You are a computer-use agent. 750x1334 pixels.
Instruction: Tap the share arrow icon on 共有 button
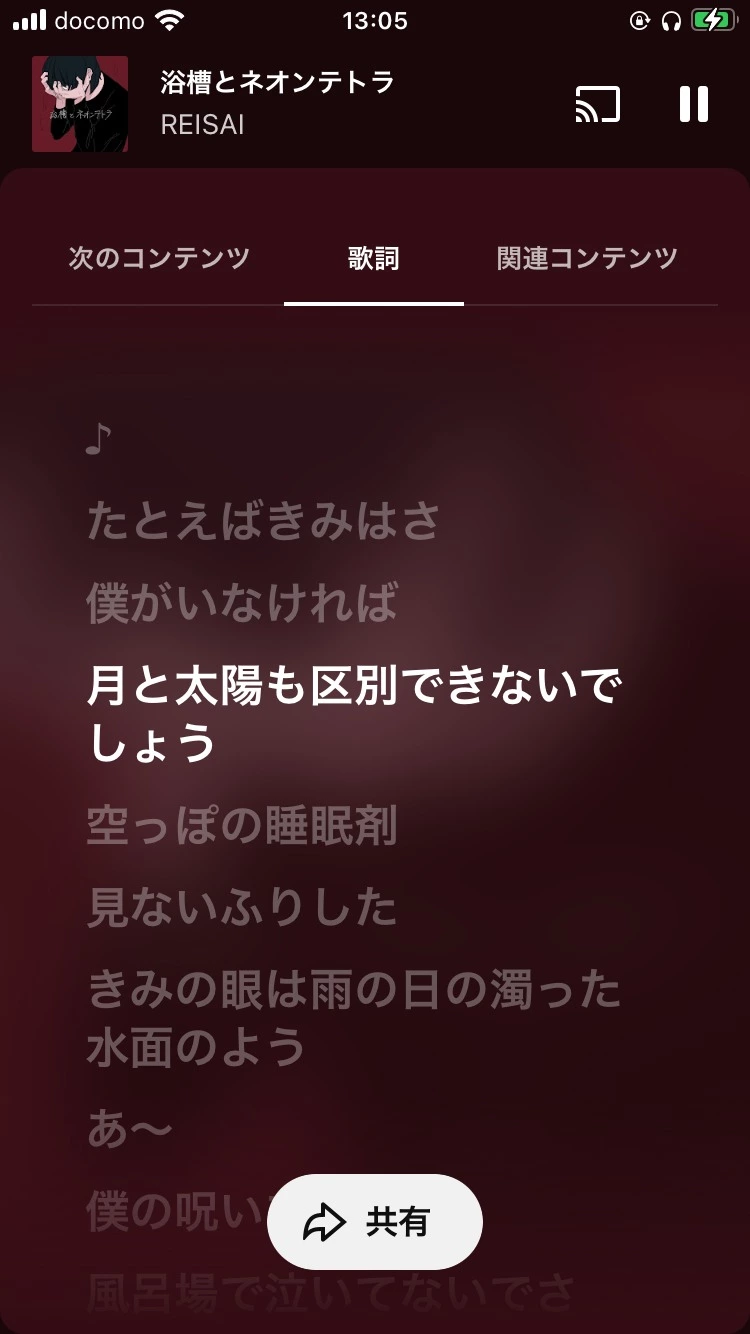[x=322, y=1221]
